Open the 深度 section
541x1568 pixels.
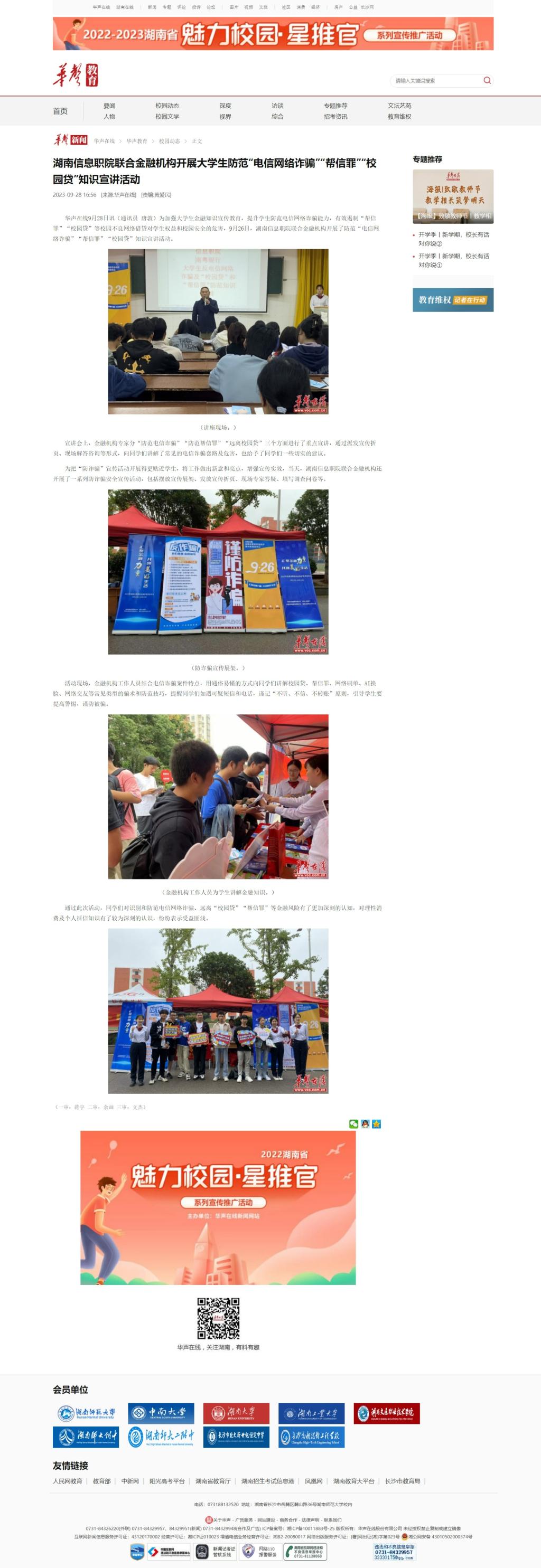pos(226,106)
